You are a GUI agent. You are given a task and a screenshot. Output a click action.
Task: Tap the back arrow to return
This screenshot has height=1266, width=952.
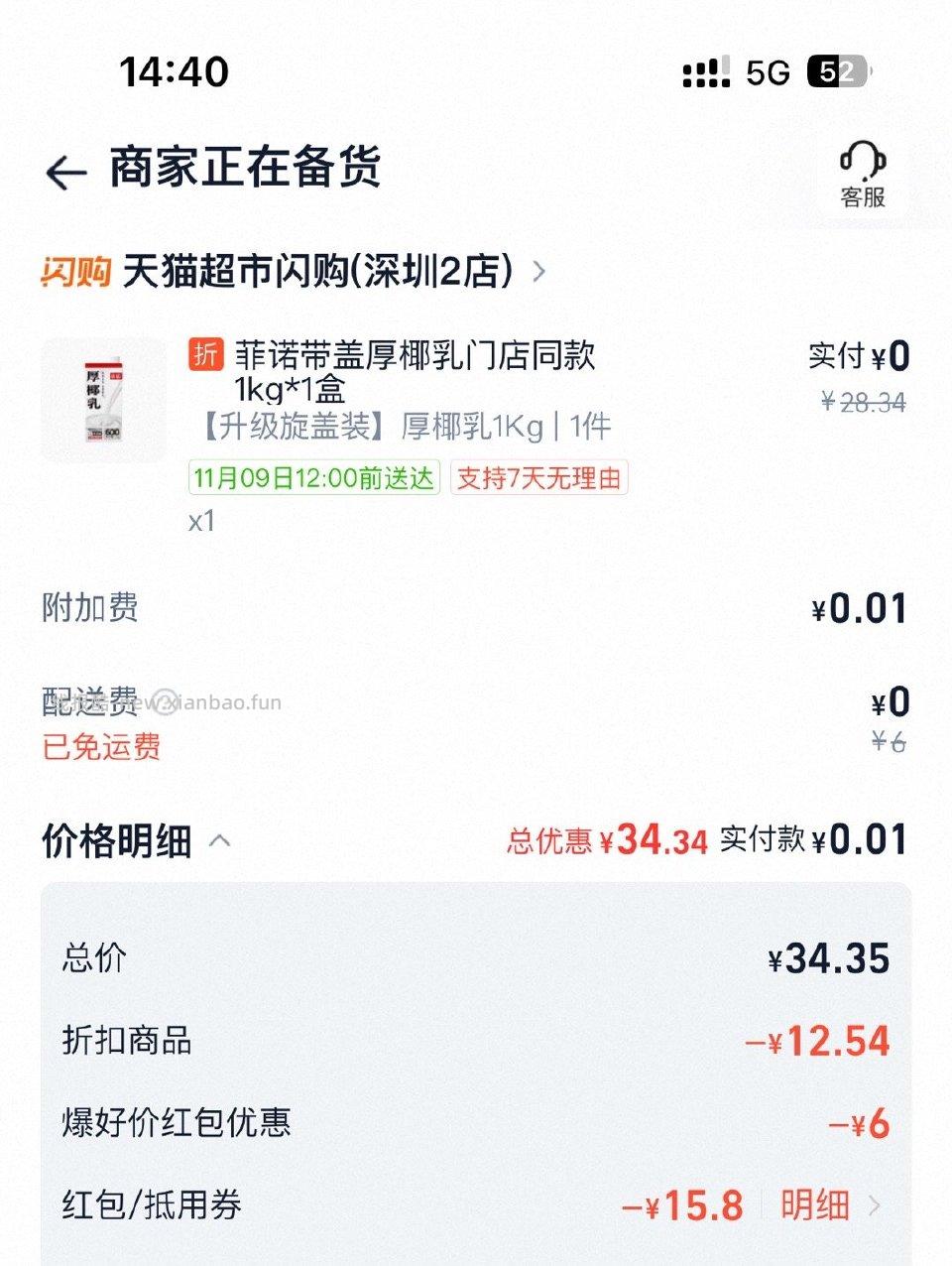tap(65, 170)
